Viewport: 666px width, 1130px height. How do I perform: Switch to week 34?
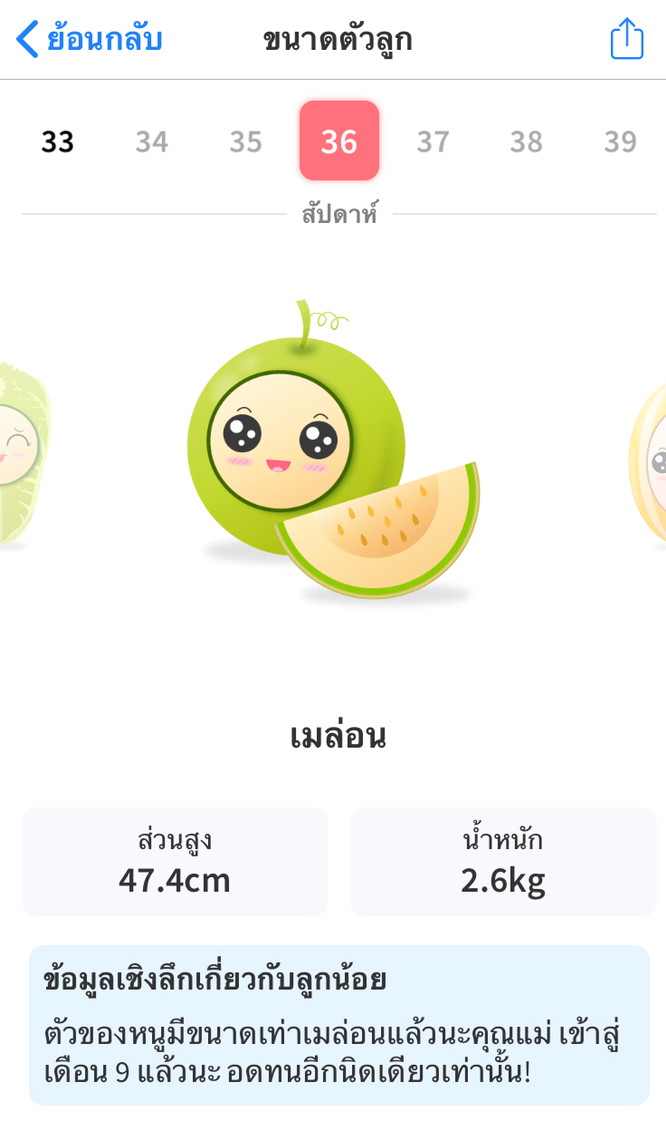click(152, 142)
